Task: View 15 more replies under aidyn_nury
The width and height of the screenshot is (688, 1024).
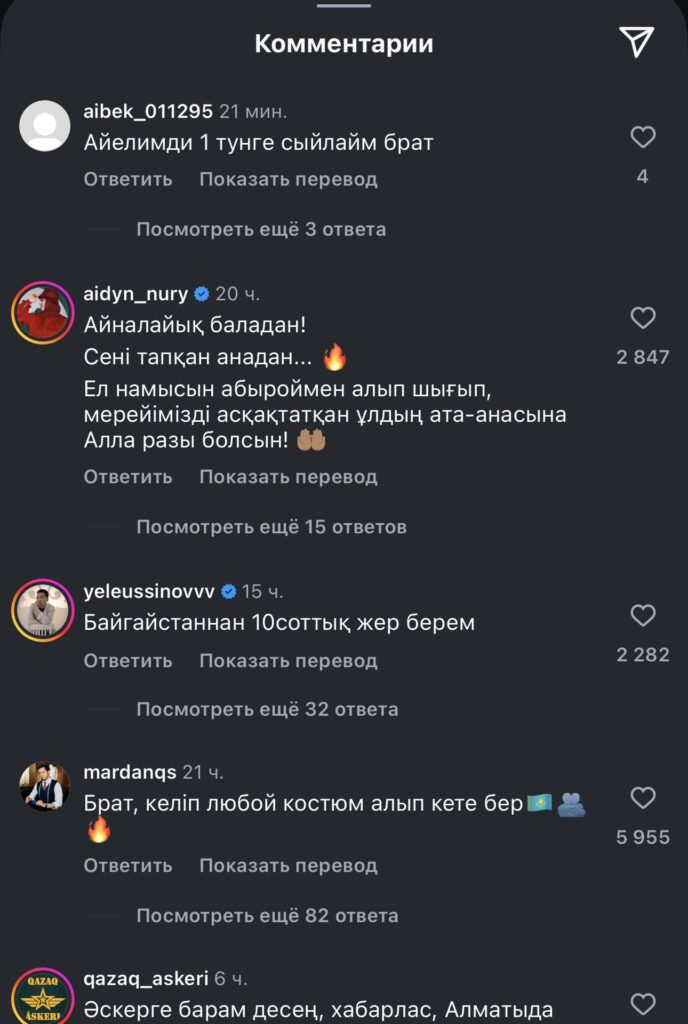Action: pos(271,527)
